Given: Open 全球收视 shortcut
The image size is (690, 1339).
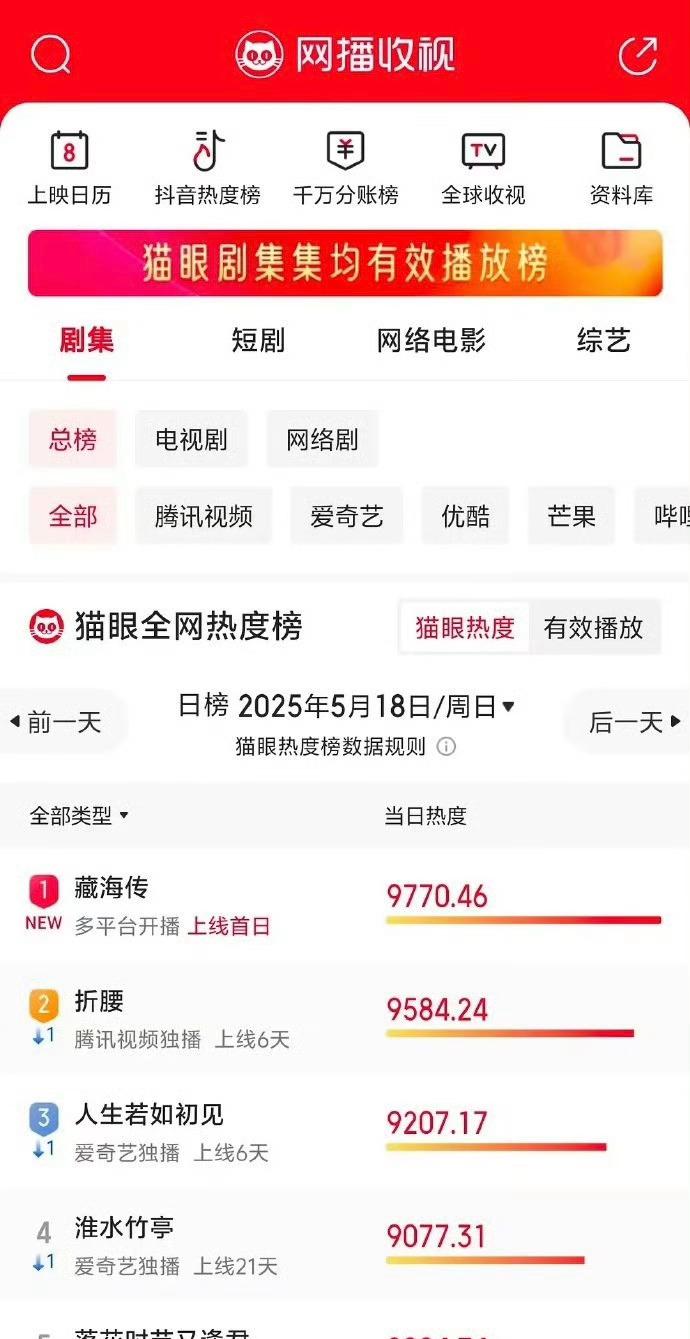Looking at the screenshot, I should coord(483,168).
